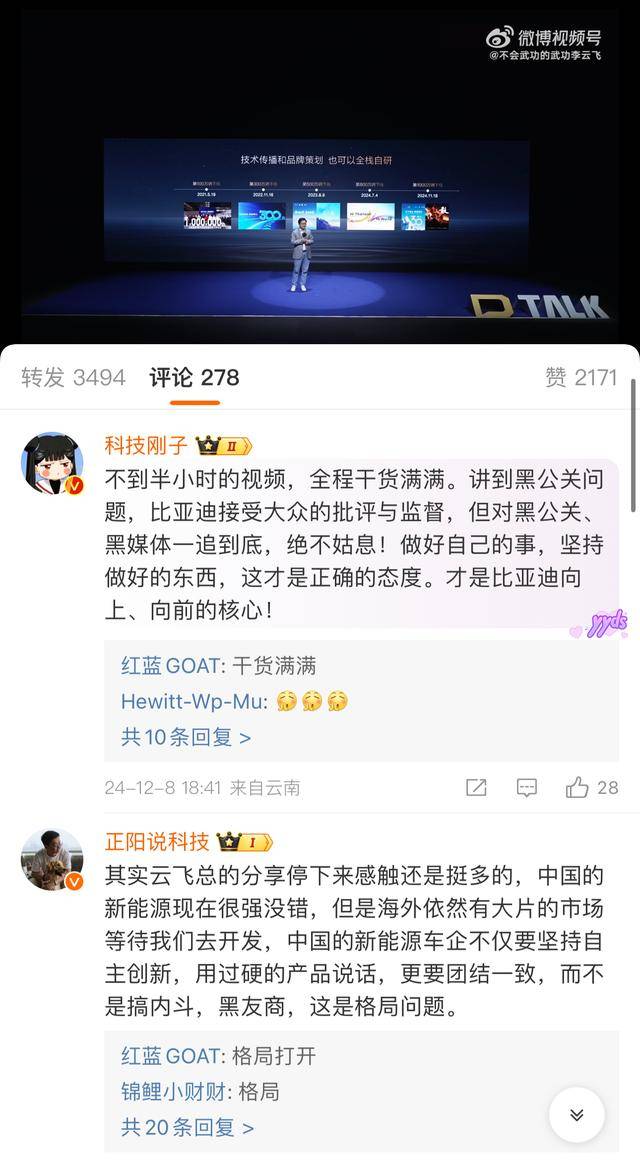Share 科技刚子's comment

coord(476,788)
